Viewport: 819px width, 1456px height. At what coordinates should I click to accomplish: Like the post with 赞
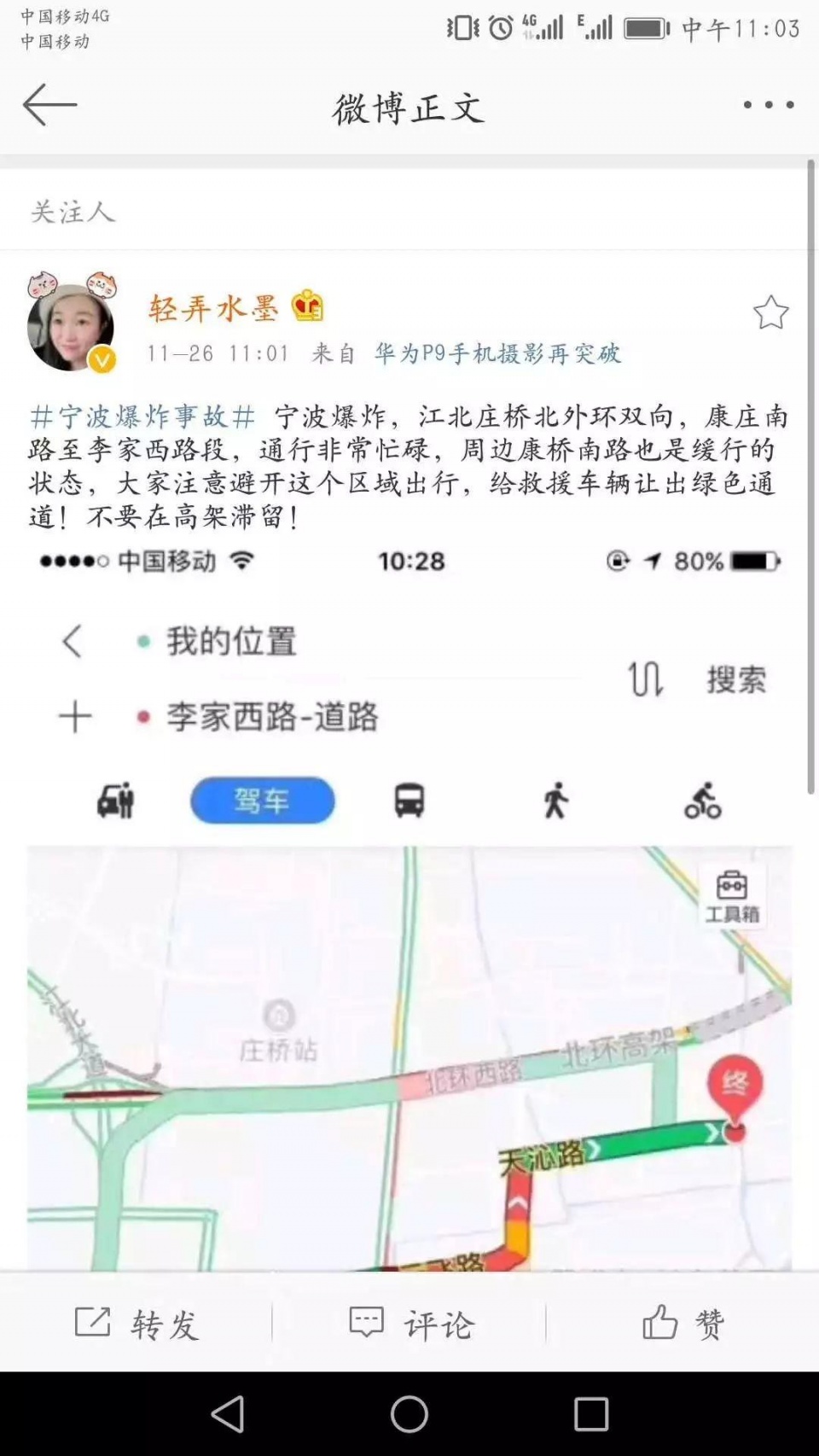click(x=682, y=1324)
